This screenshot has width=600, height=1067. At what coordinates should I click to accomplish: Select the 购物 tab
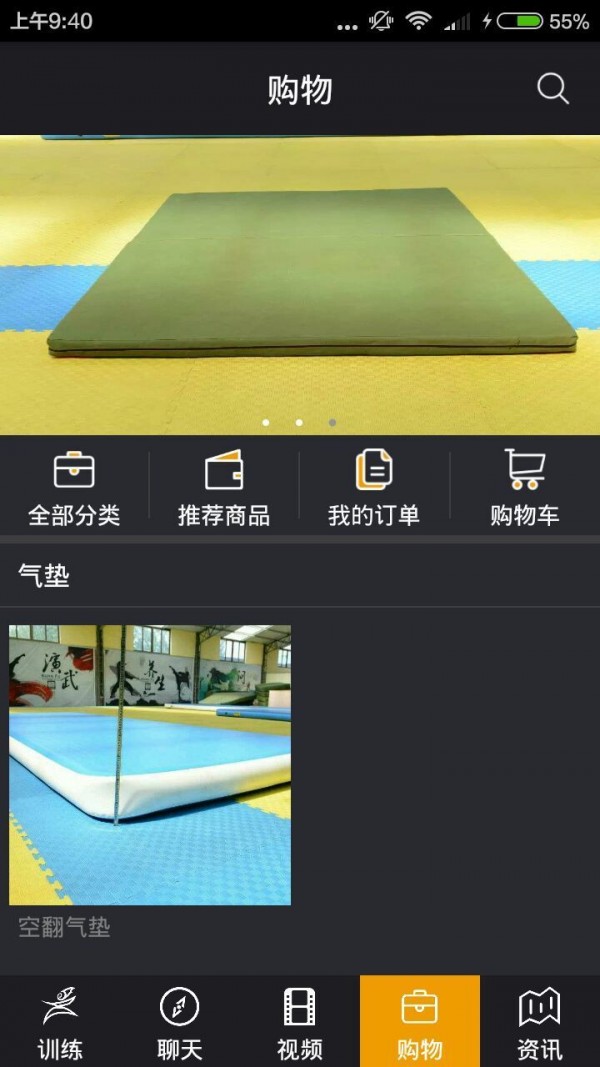coord(420,1021)
